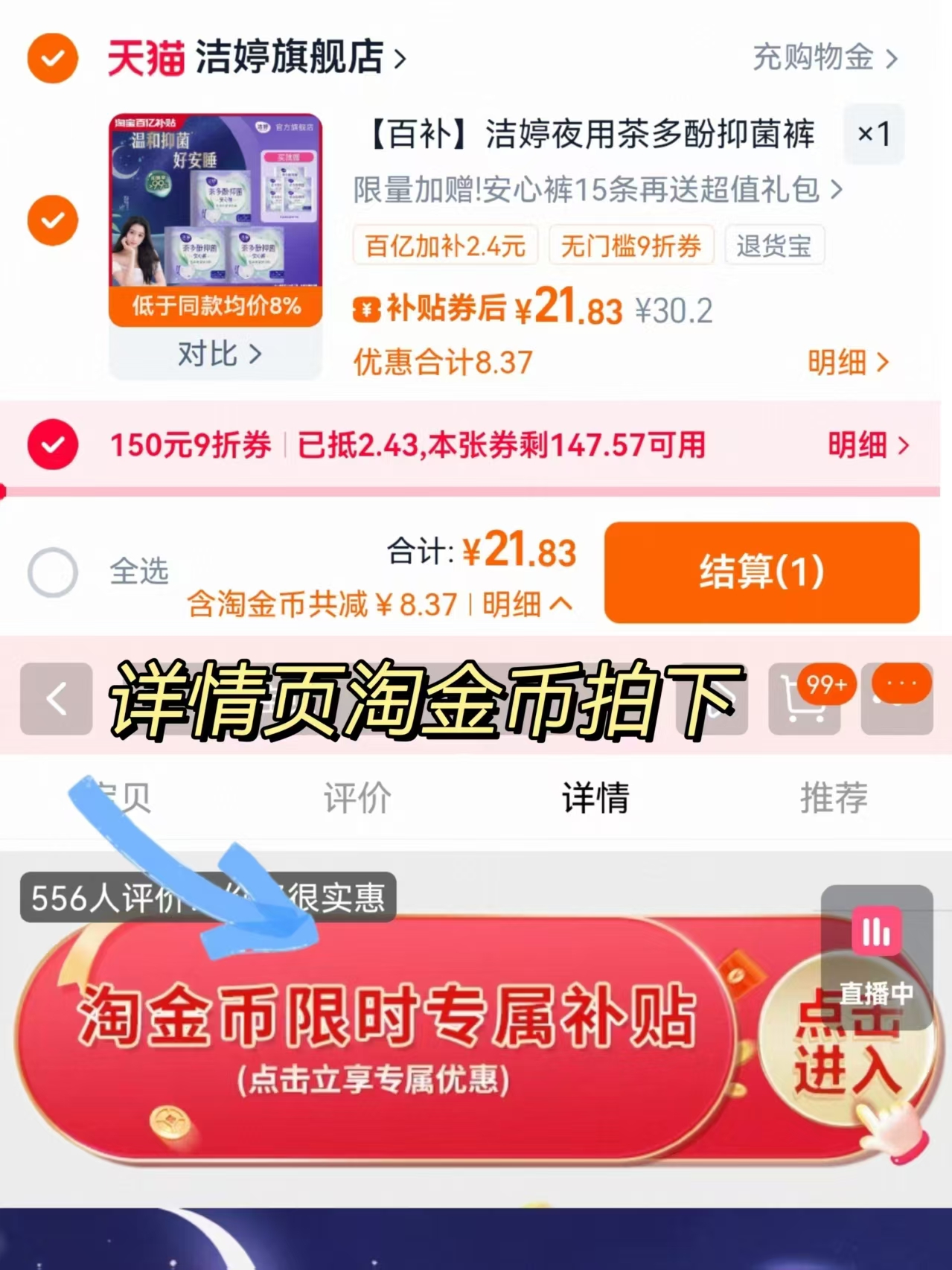Screen dimensions: 952x1270
Task: Click the back arrow icon
Action: (54, 698)
